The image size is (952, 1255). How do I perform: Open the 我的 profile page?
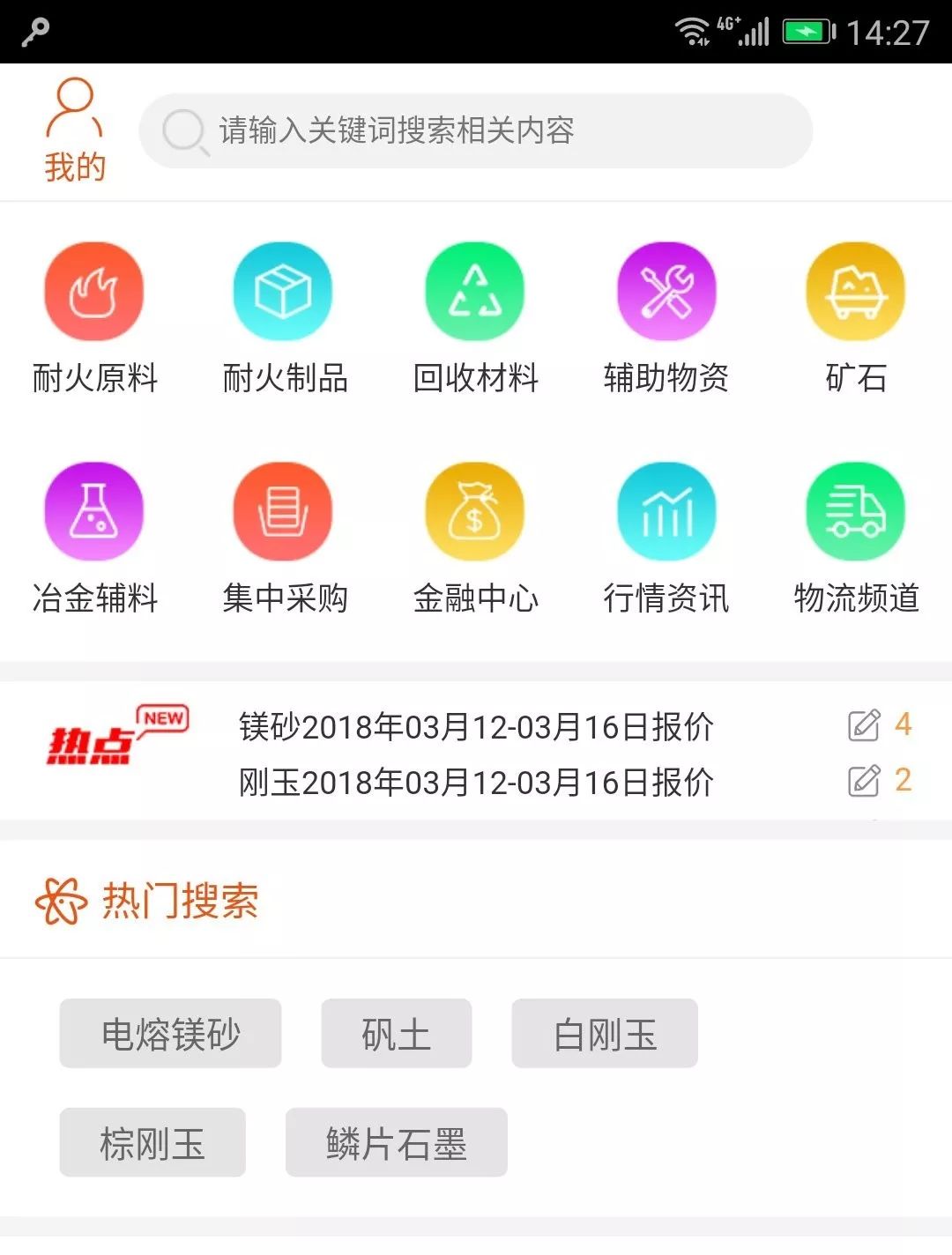(x=75, y=130)
